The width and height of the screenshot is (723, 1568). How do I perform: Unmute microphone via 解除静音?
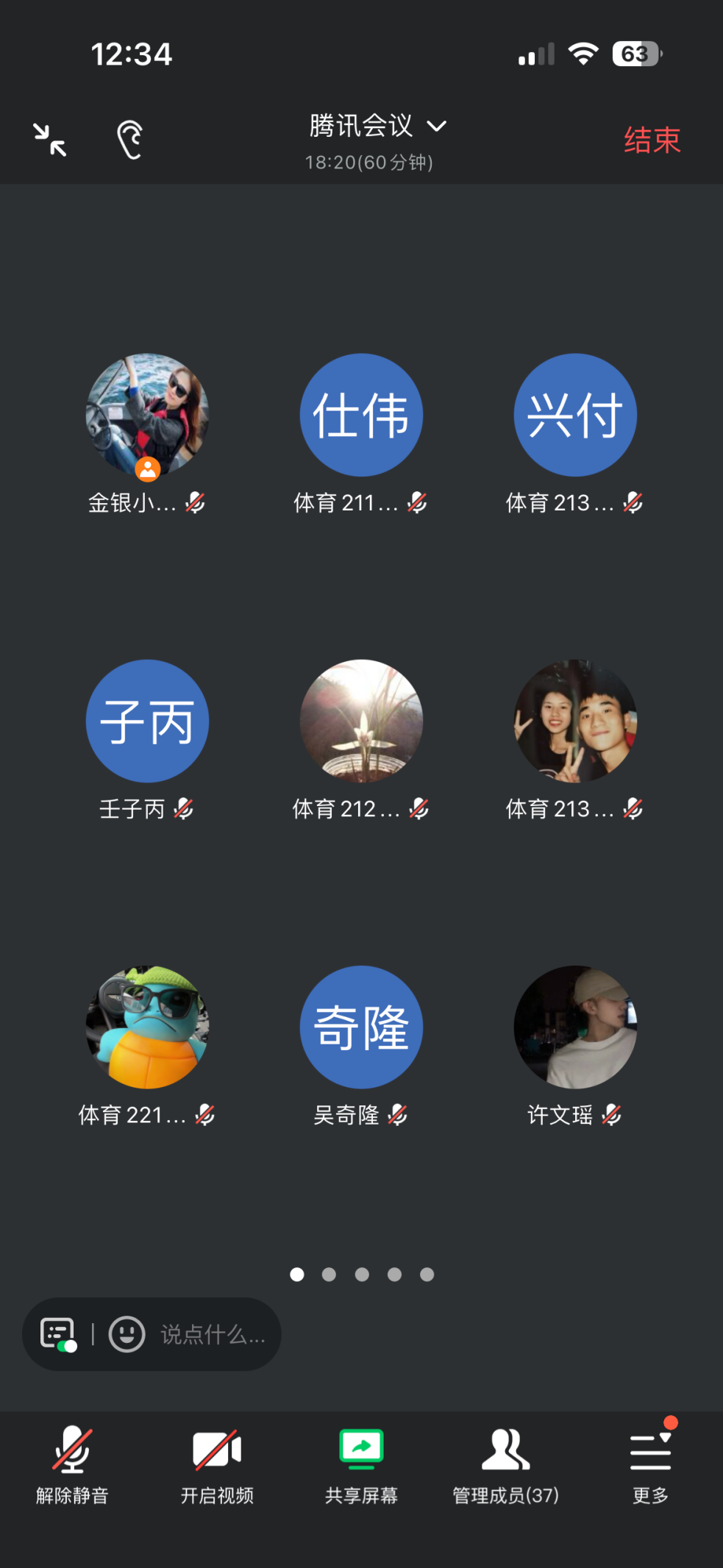tap(72, 1465)
